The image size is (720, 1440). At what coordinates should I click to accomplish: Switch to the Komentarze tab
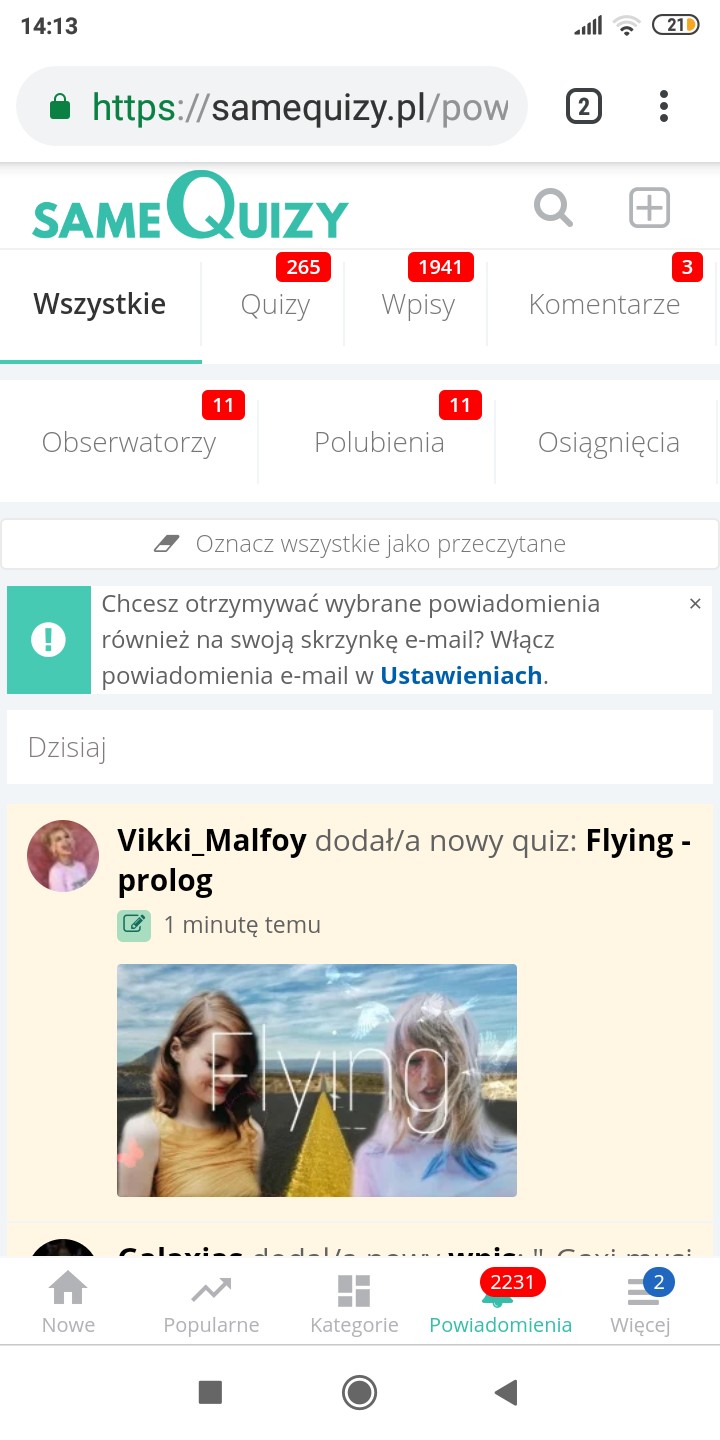(x=604, y=305)
